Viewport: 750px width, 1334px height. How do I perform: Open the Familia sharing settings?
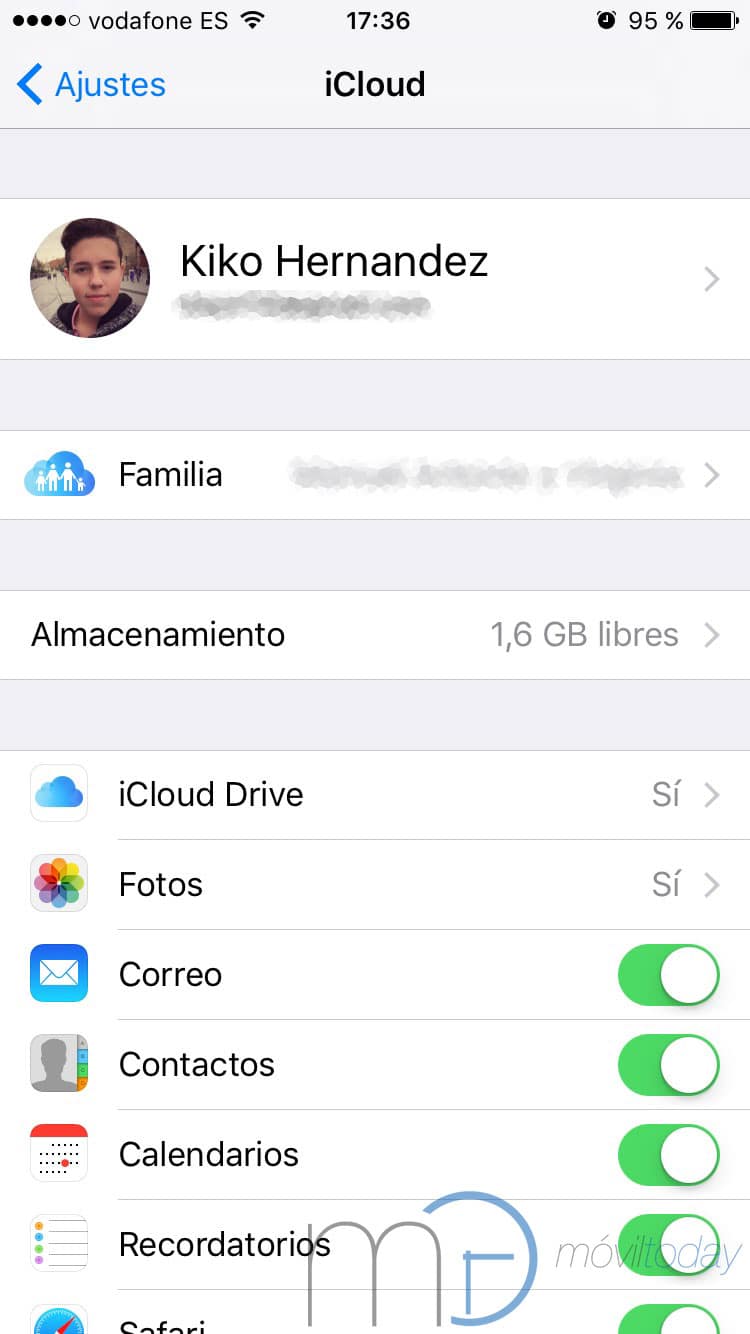coord(375,475)
